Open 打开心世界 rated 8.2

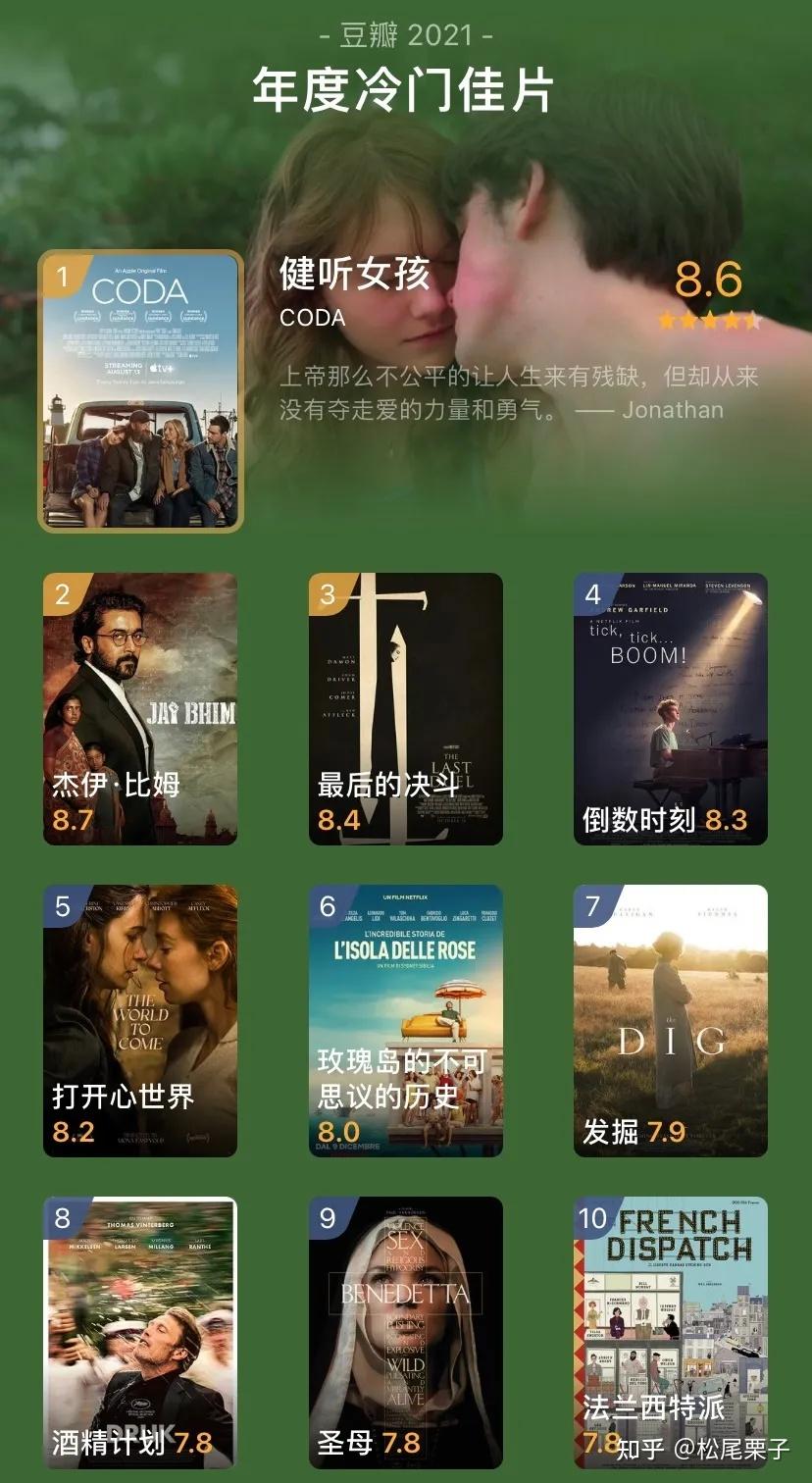[x=140, y=1021]
